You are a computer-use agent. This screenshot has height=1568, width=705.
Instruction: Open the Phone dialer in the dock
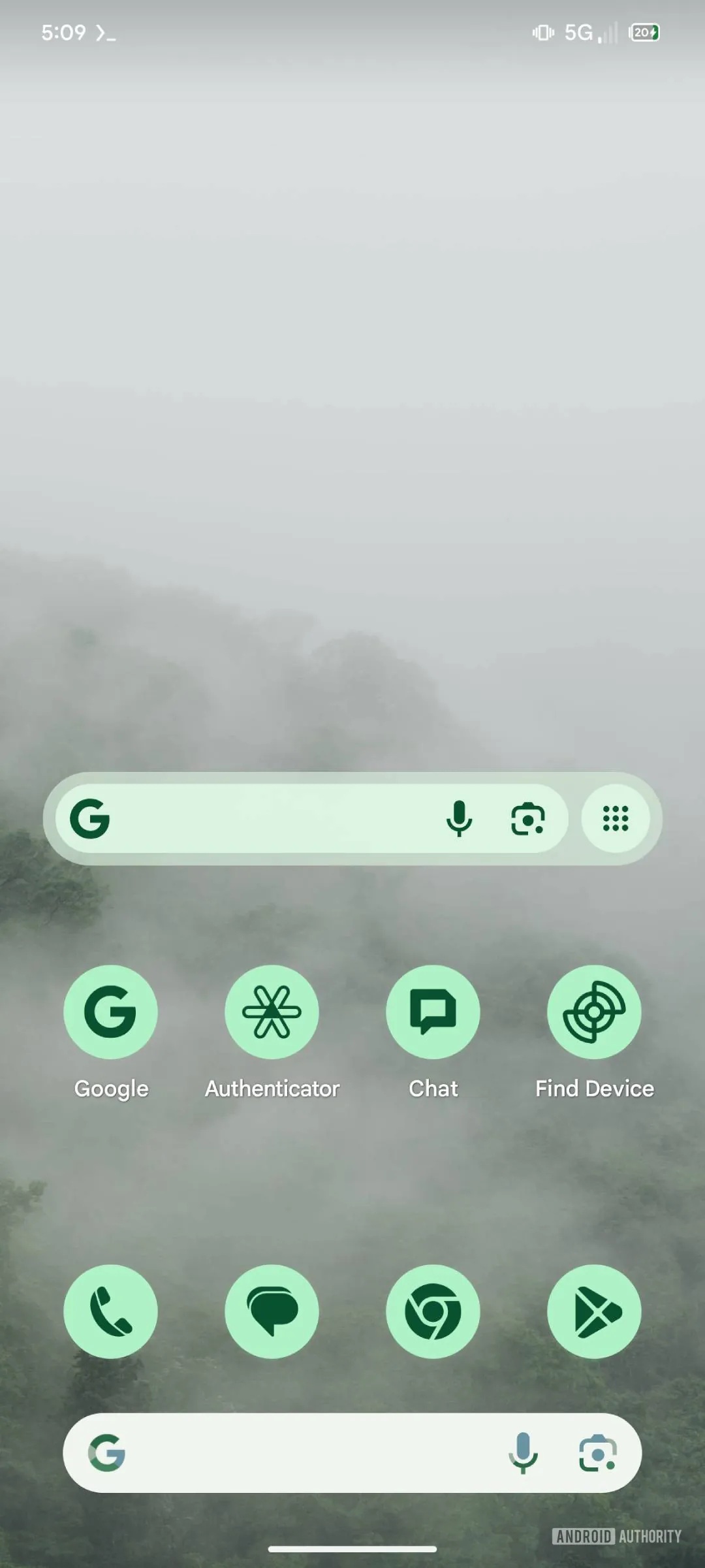(x=110, y=1311)
